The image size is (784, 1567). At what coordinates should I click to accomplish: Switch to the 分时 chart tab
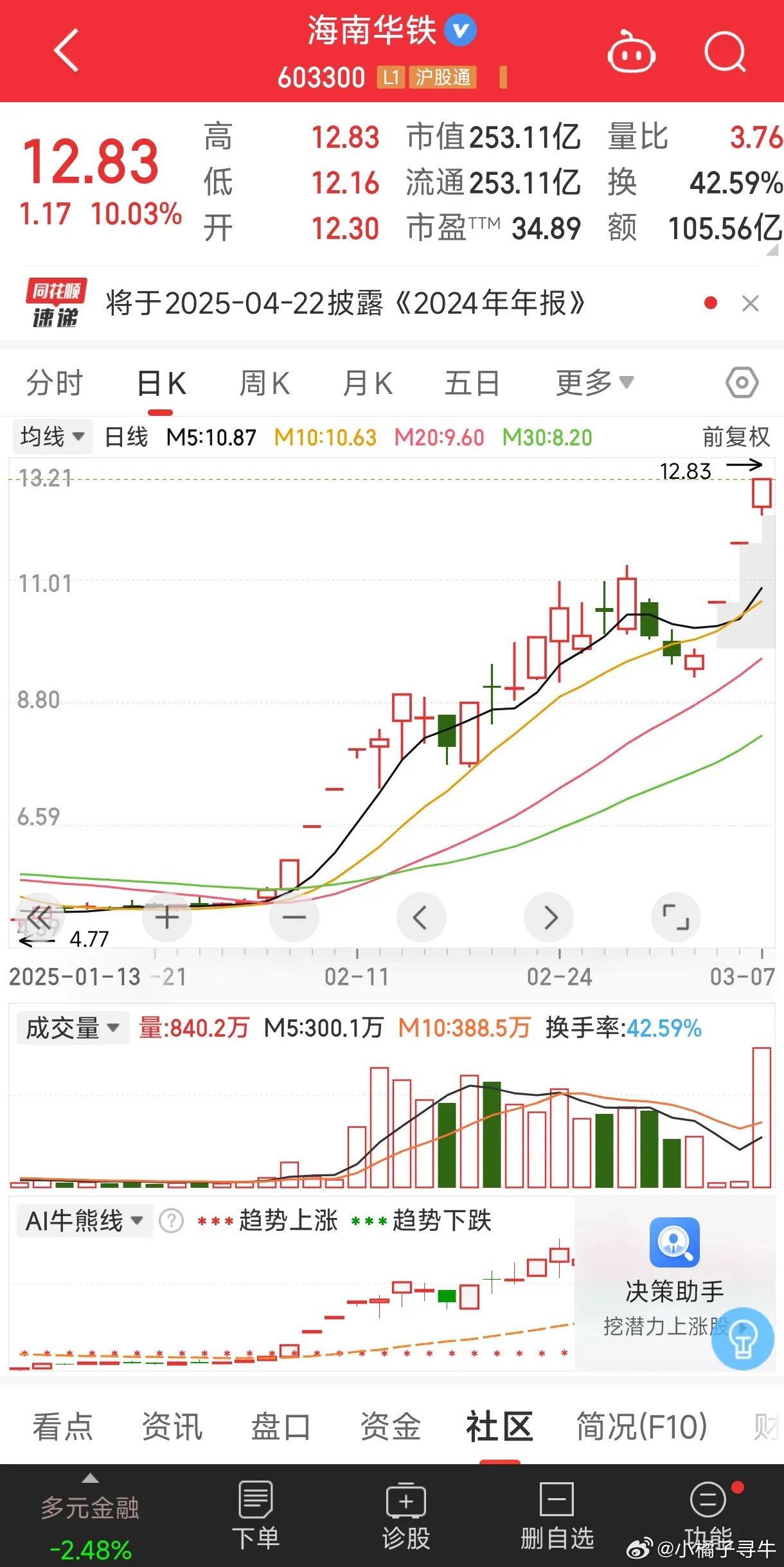pyautogui.click(x=55, y=384)
